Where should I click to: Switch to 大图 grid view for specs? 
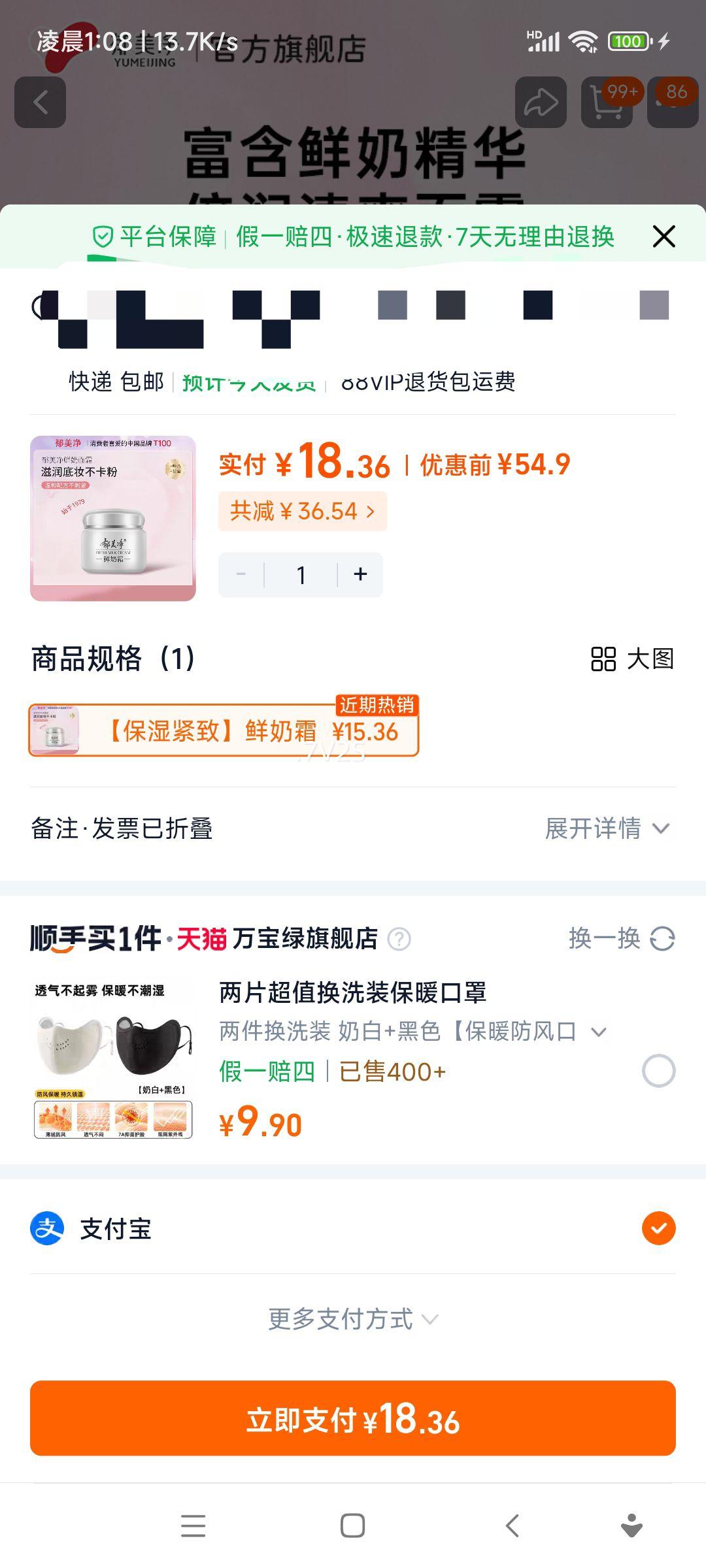point(632,660)
